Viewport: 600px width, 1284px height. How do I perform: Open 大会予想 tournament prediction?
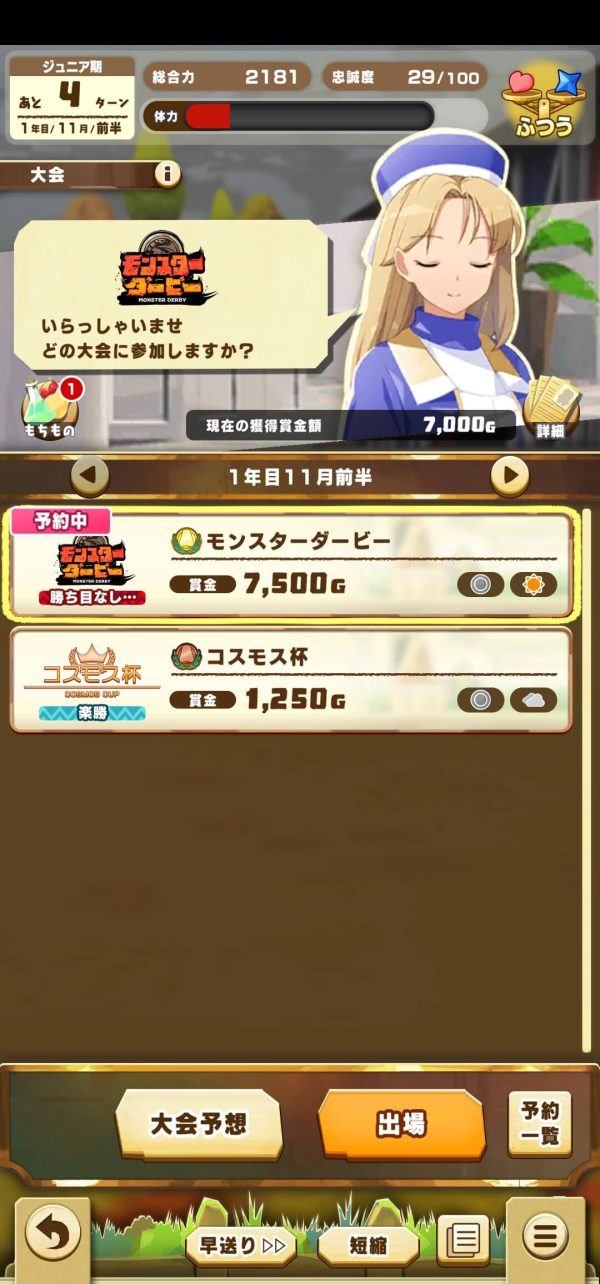click(x=198, y=1124)
